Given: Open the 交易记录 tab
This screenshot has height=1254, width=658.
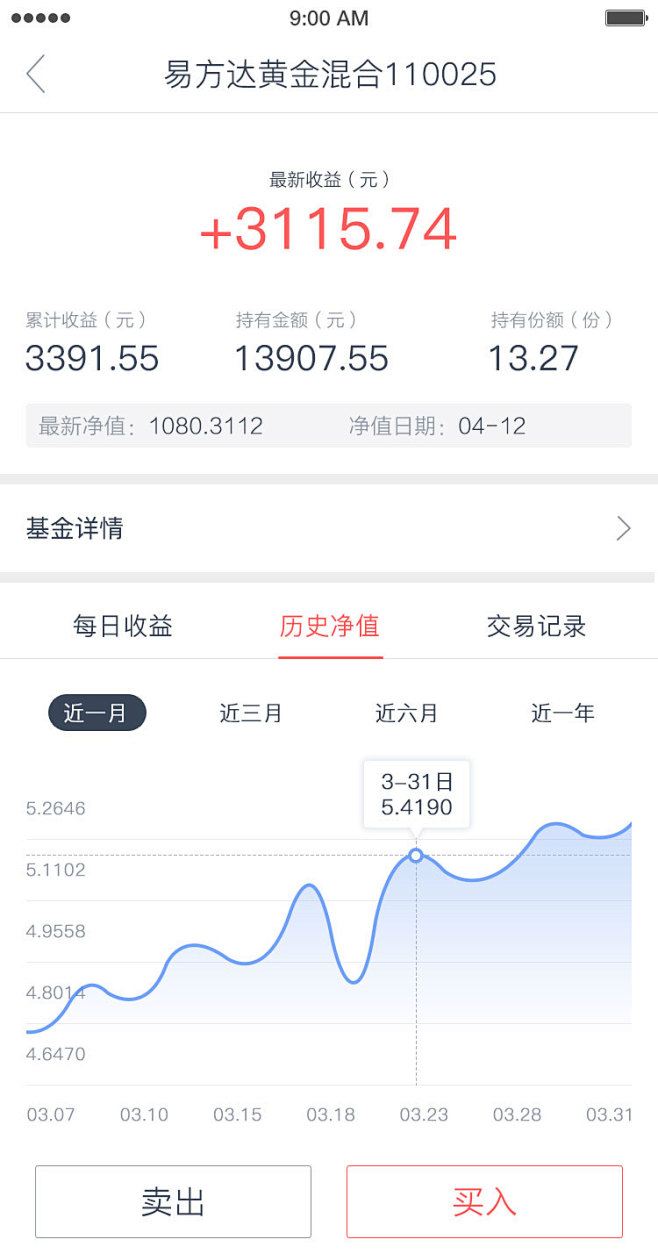Looking at the screenshot, I should point(536,627).
